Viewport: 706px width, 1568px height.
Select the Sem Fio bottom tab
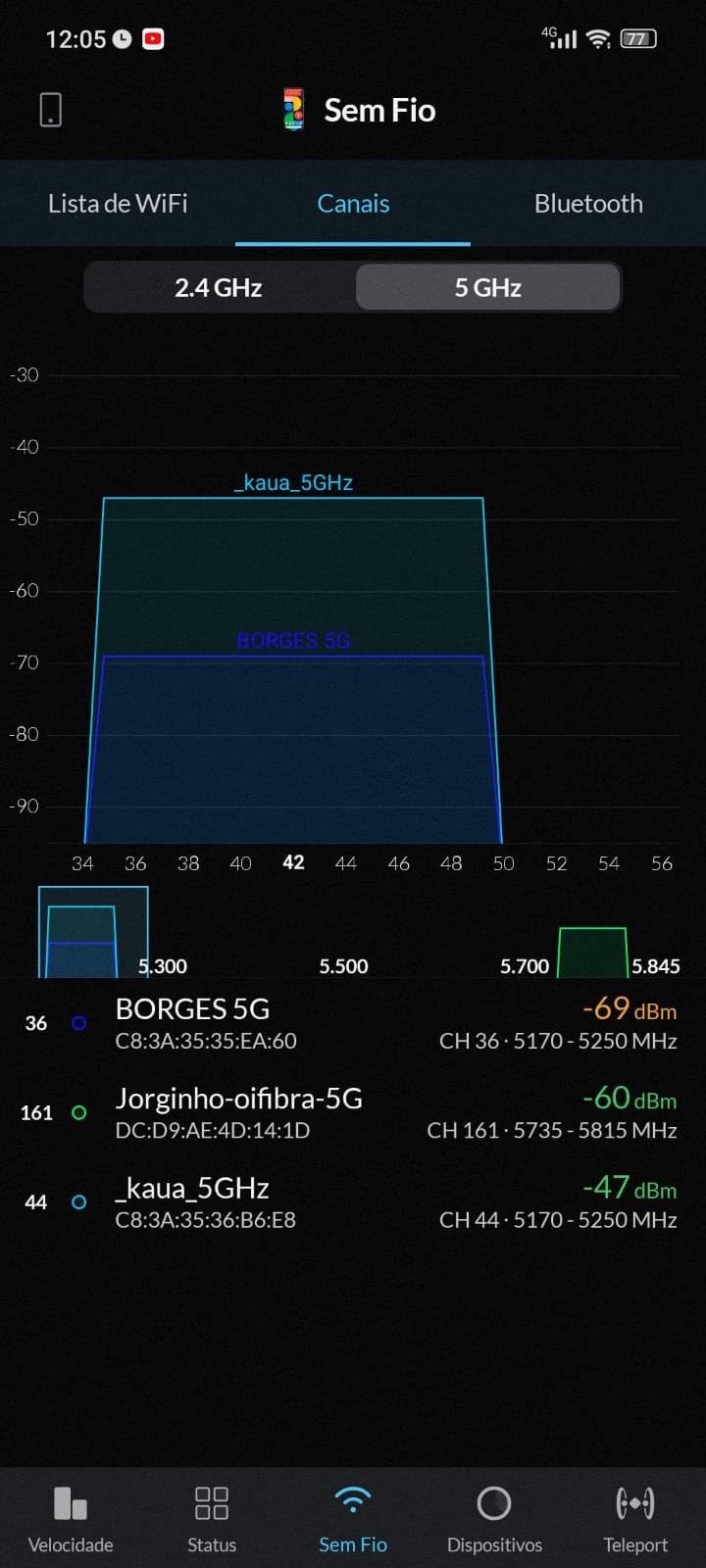[353, 1519]
